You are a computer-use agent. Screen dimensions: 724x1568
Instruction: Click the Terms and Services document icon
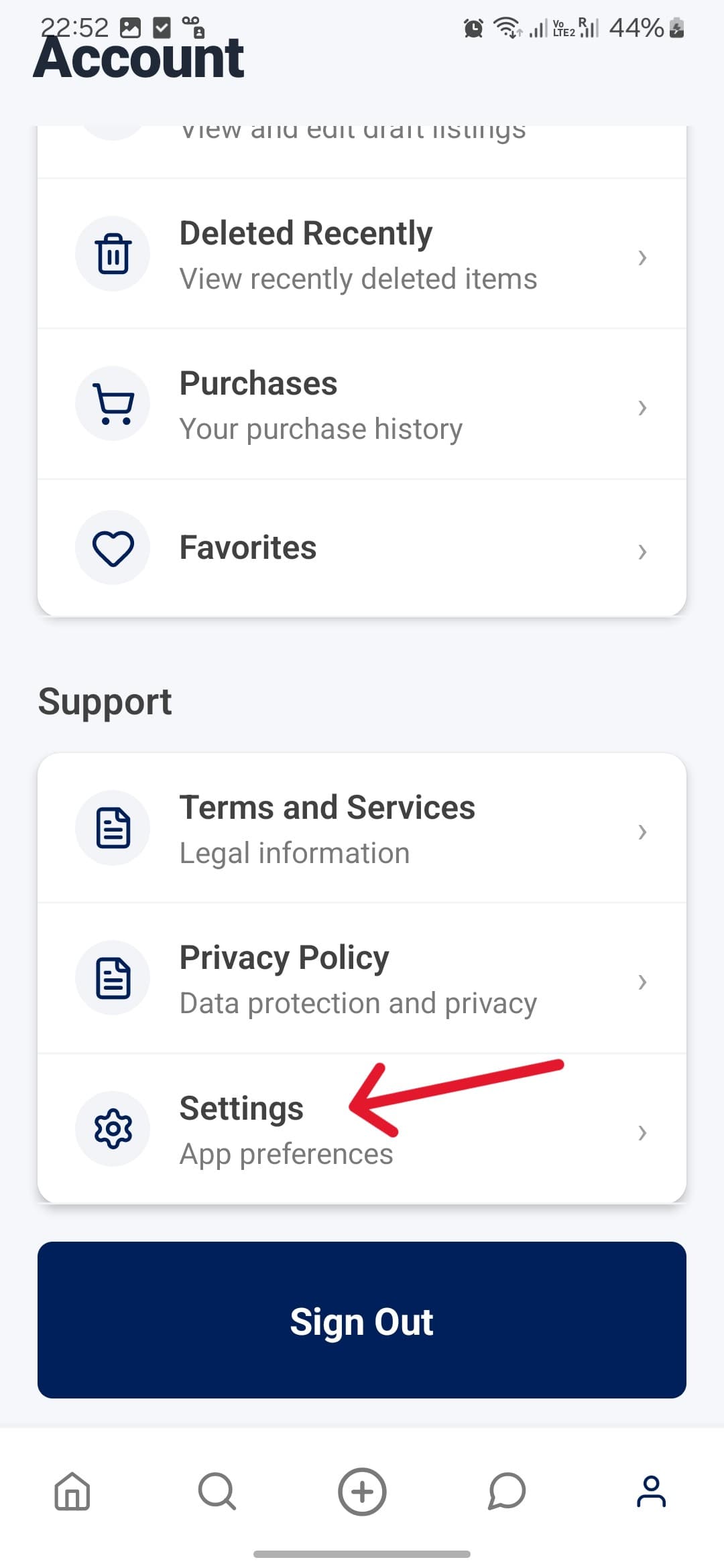112,829
